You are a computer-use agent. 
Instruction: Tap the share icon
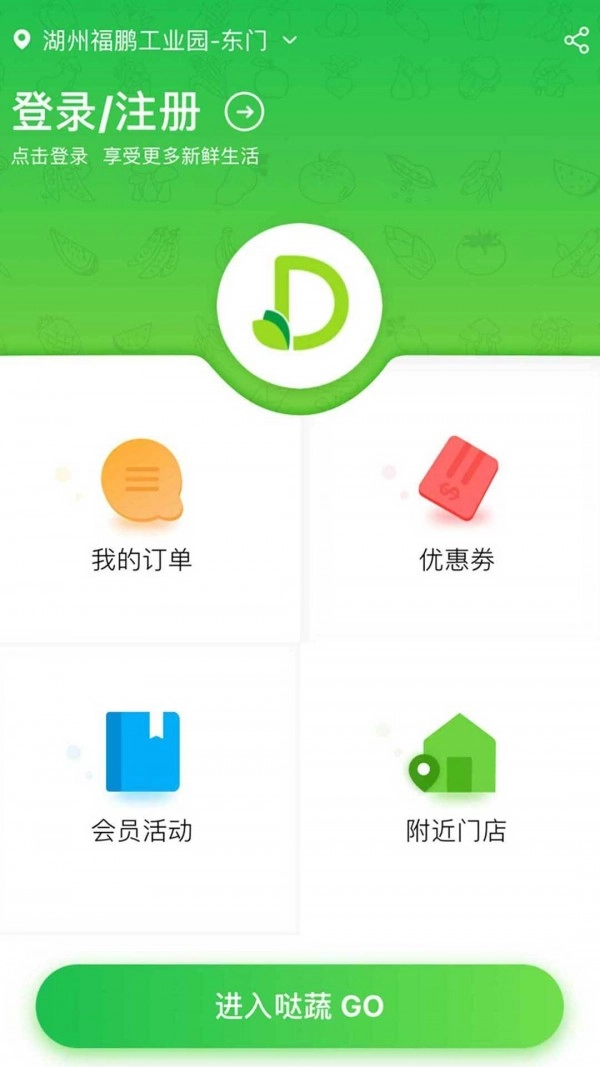(x=576, y=40)
